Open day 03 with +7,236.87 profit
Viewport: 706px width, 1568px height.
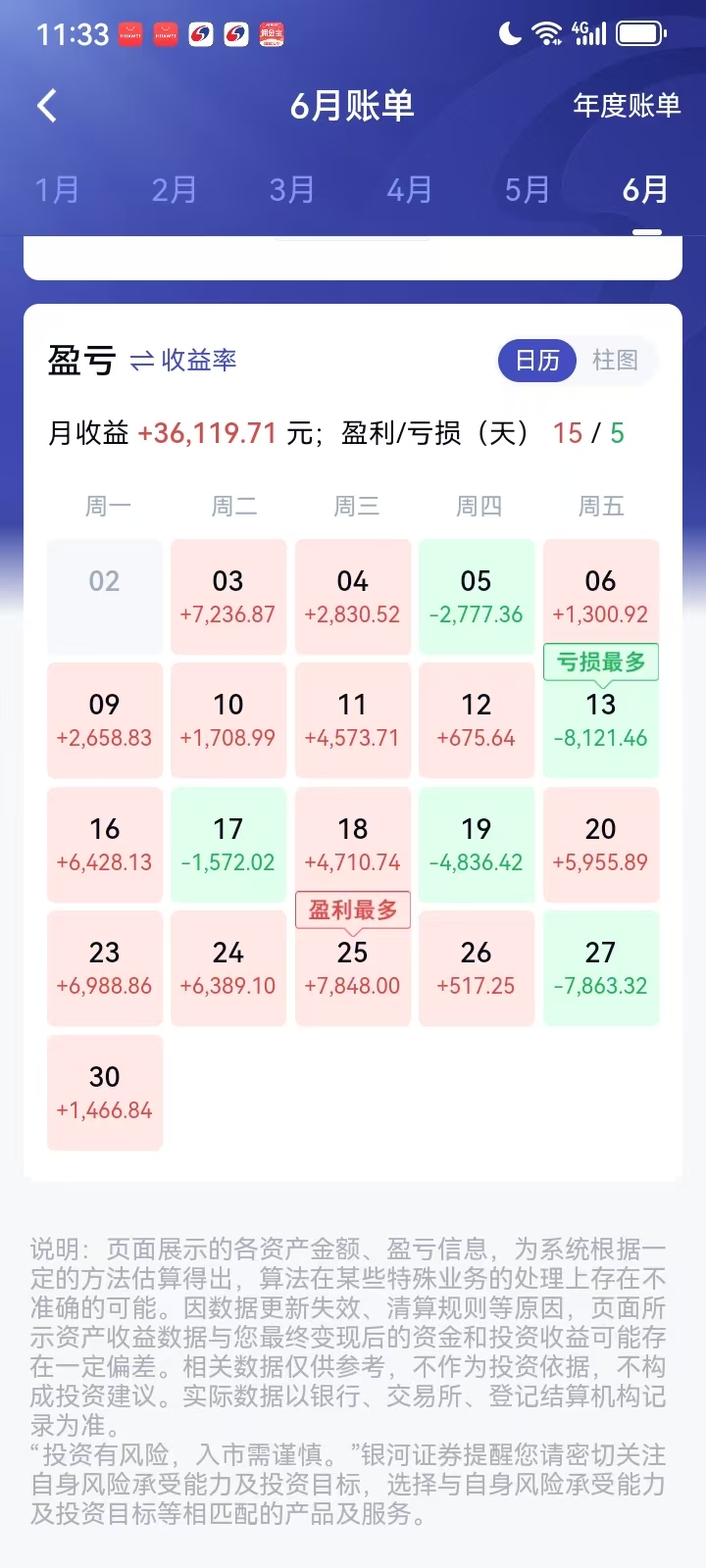pyautogui.click(x=227, y=597)
